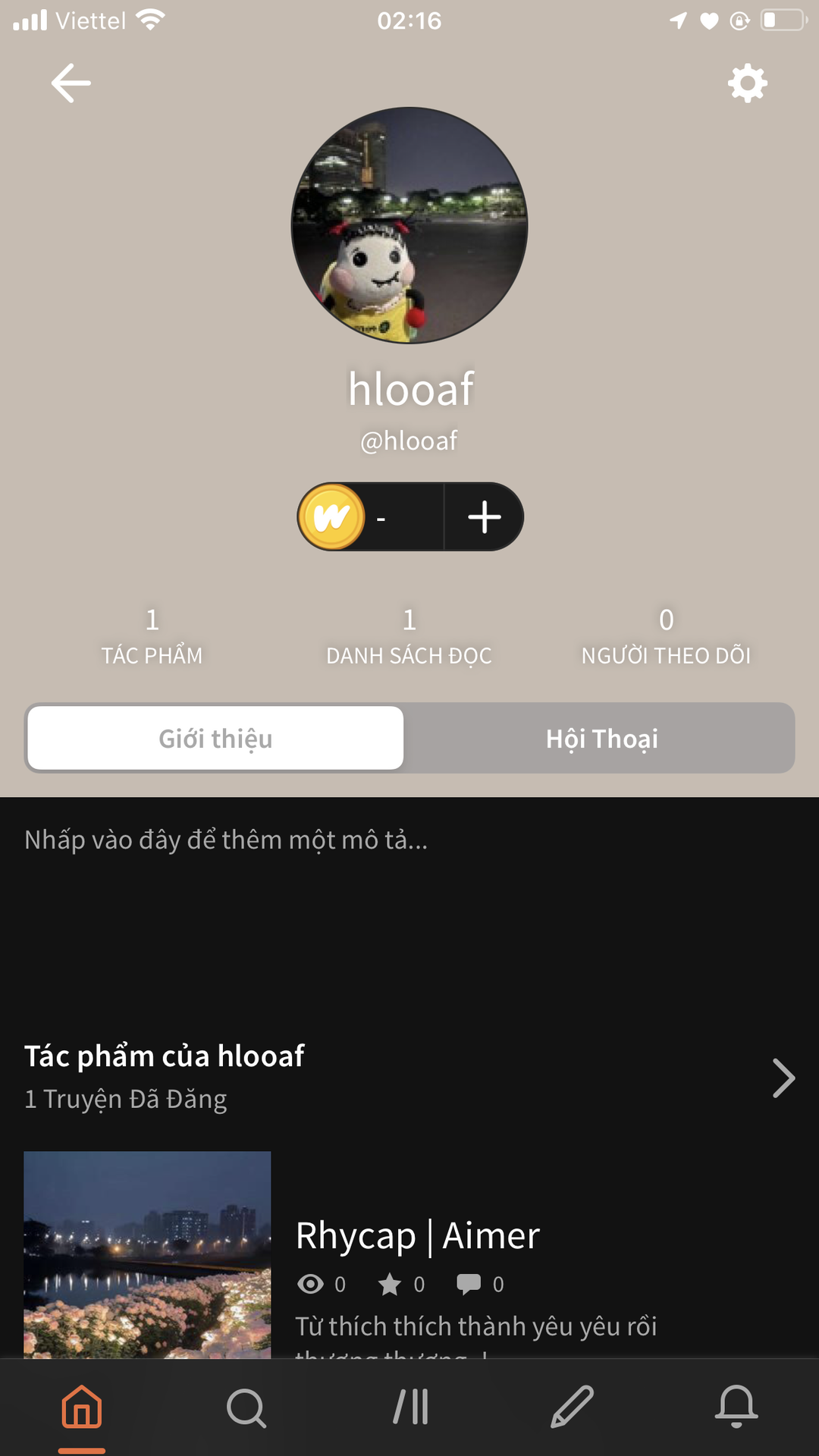Open the story Rhycap | Aimer
This screenshot has height=1456, width=819.
(x=417, y=1236)
